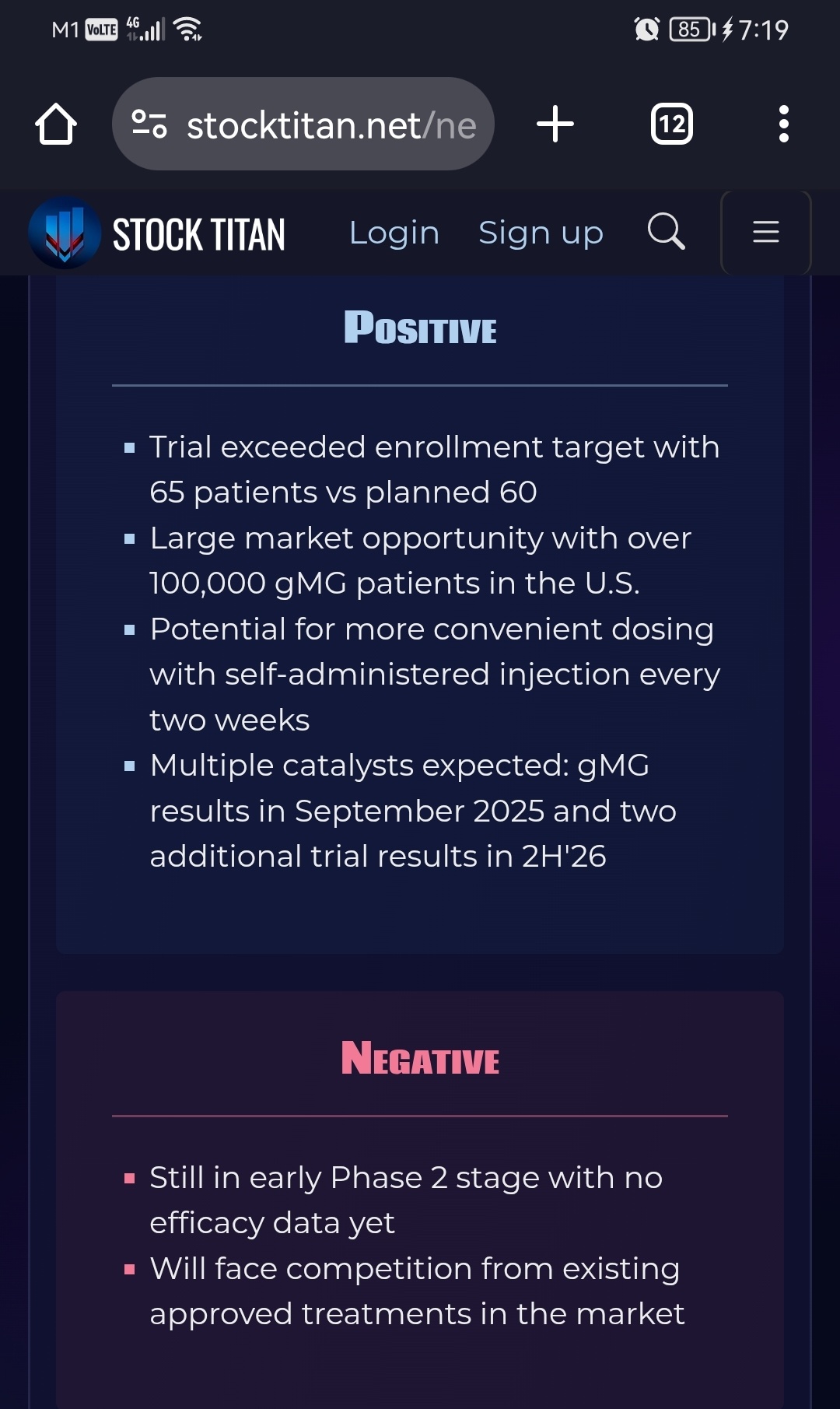Go to the browser home page
Image resolution: width=840 pixels, height=1409 pixels.
click(56, 124)
